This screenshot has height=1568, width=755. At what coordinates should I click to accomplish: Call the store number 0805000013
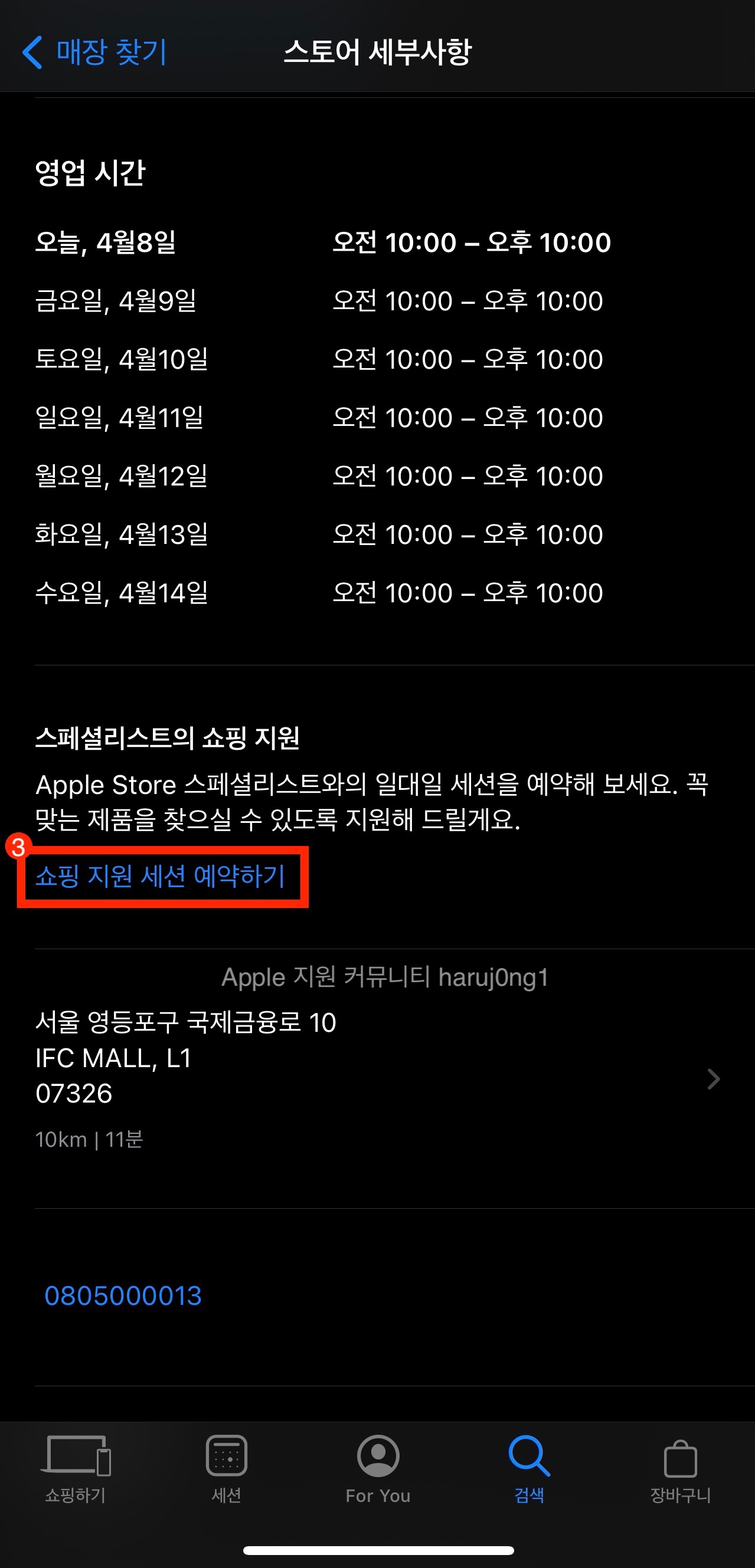123,1296
